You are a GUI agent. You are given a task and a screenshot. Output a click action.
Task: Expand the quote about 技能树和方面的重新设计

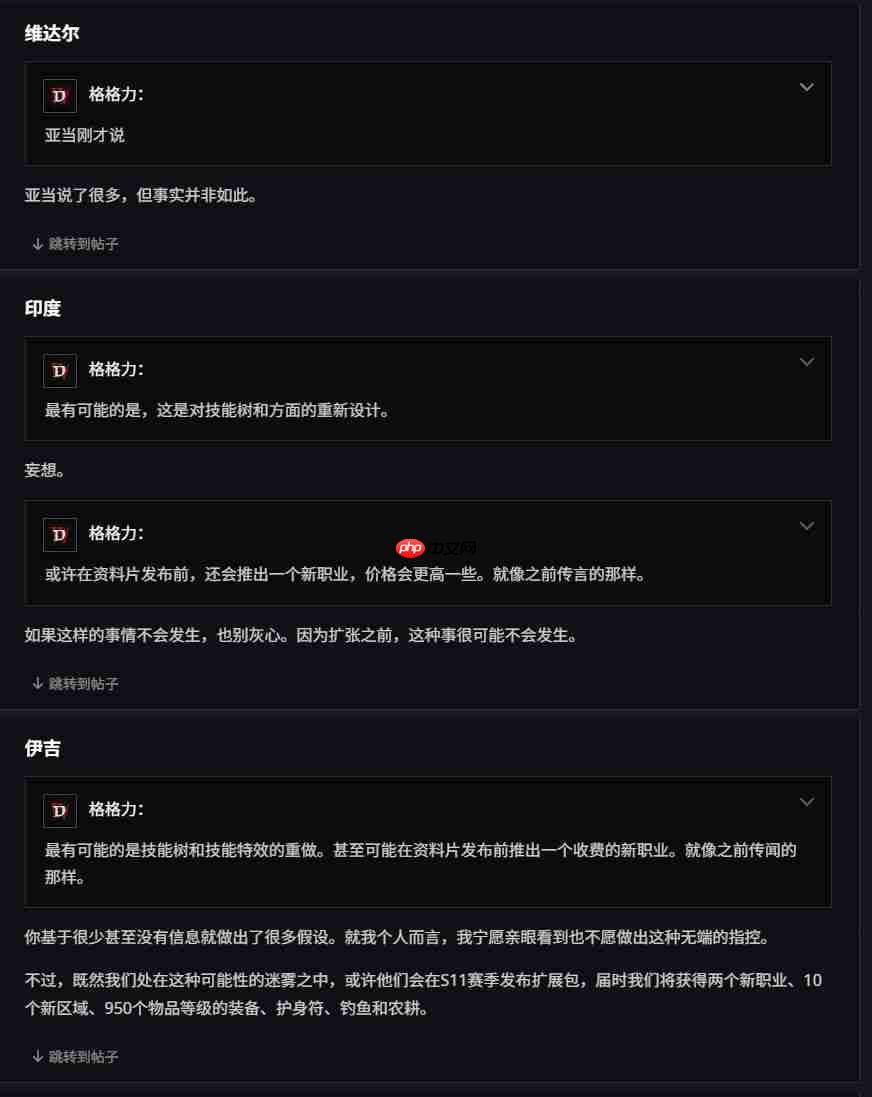[807, 362]
